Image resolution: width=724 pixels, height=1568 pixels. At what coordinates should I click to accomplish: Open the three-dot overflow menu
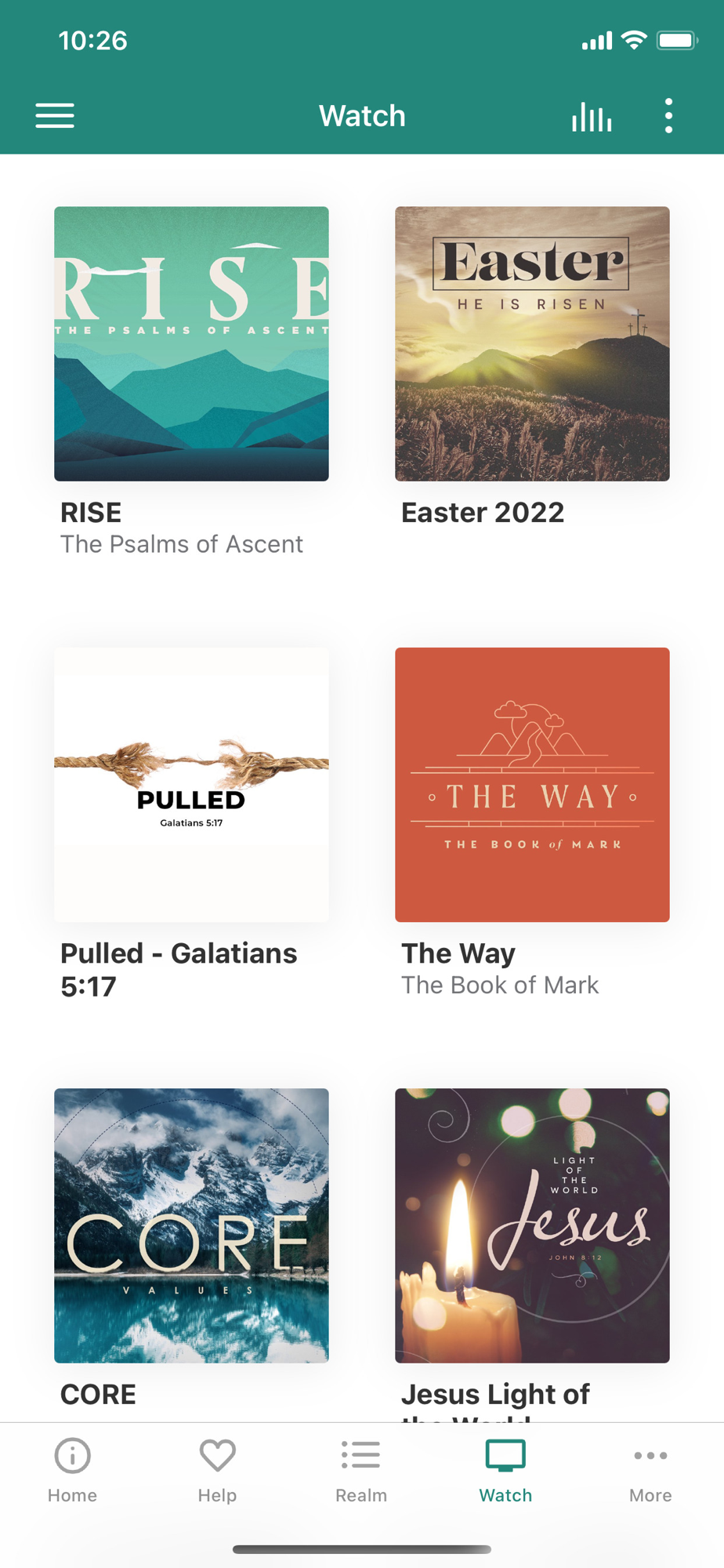[668, 116]
